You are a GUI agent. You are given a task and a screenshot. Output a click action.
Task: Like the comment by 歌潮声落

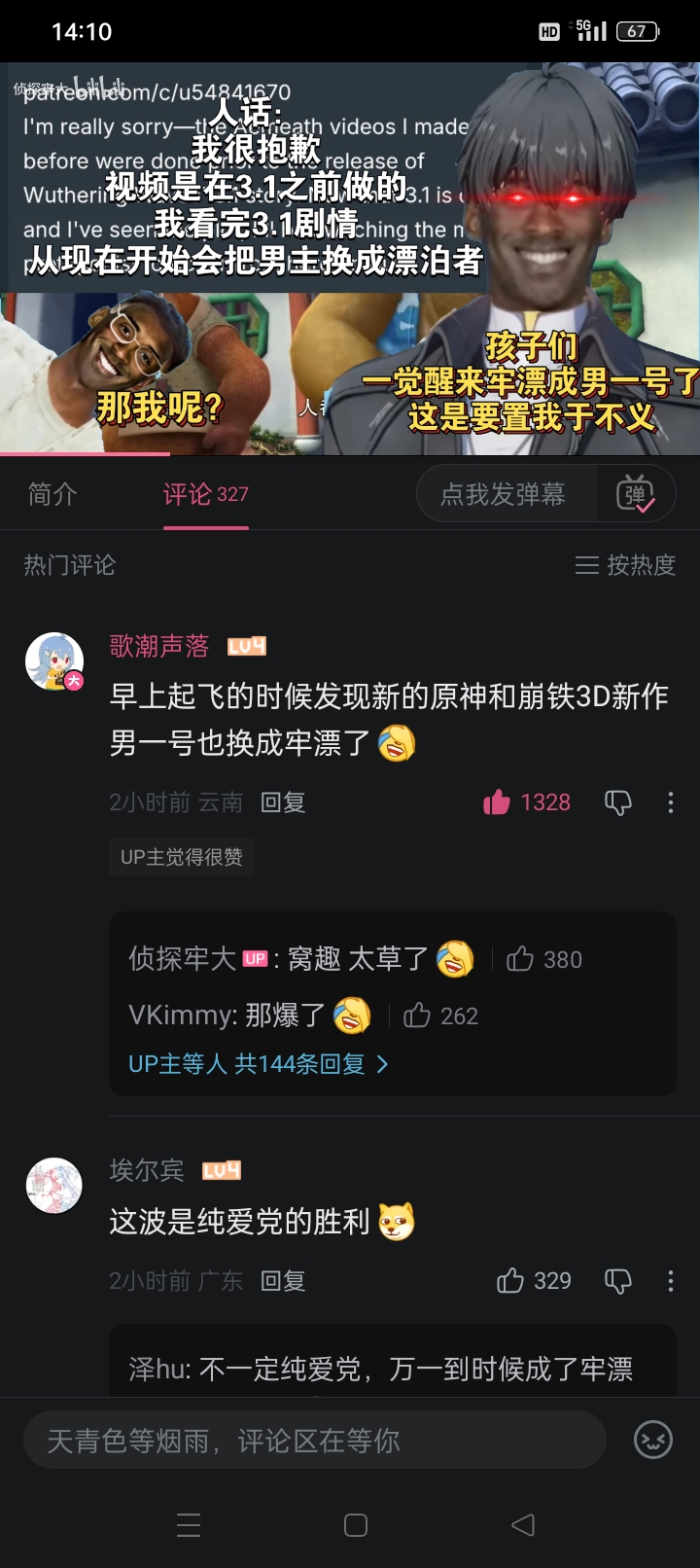coord(497,802)
